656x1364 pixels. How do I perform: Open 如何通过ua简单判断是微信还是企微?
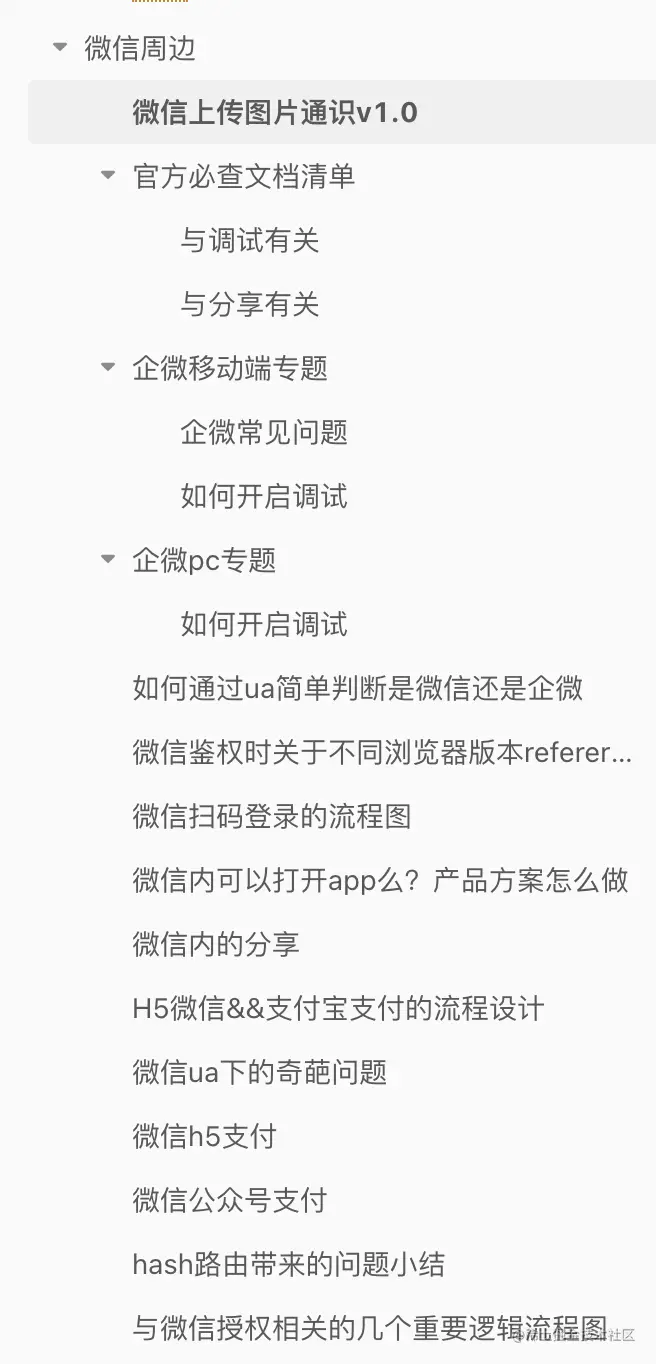click(x=357, y=688)
